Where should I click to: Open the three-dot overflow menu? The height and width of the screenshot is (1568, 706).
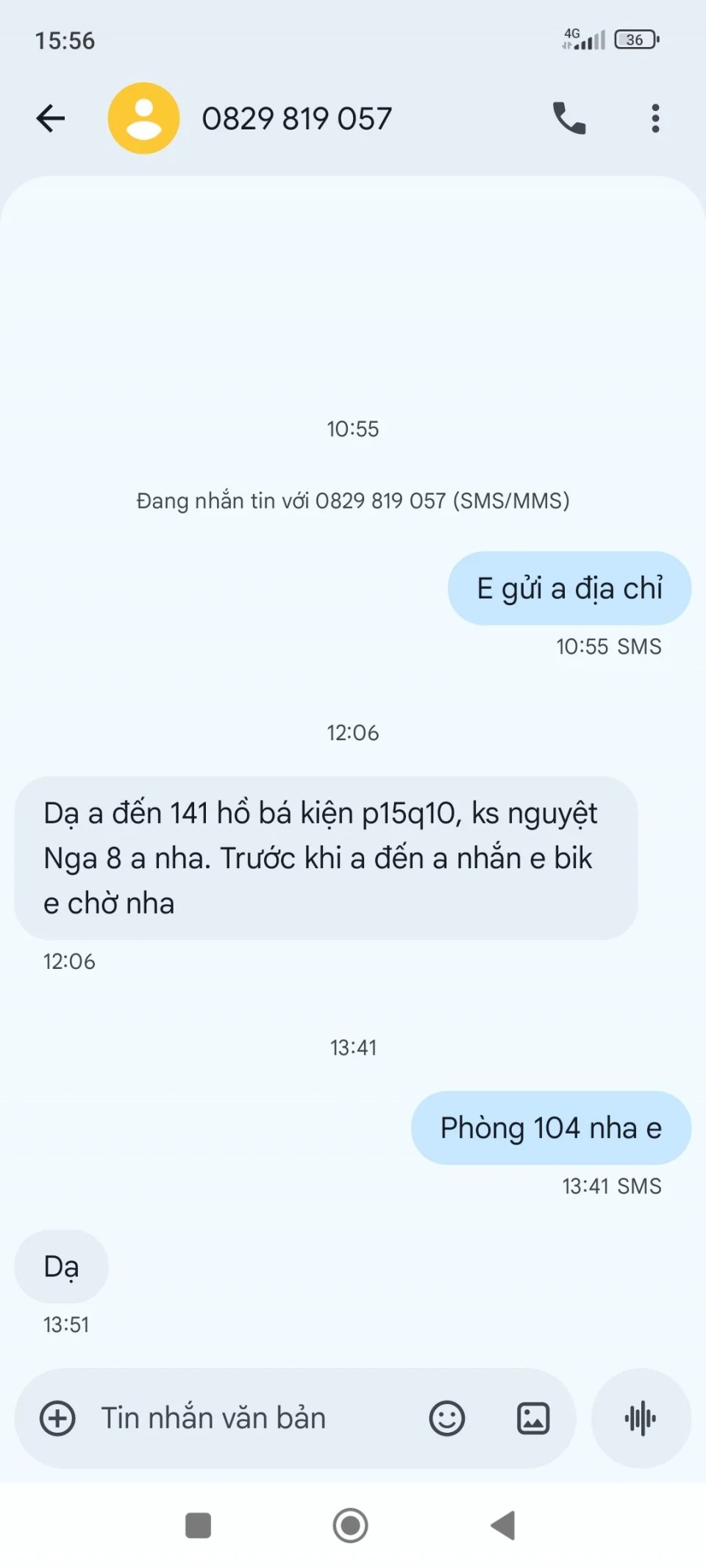[655, 118]
